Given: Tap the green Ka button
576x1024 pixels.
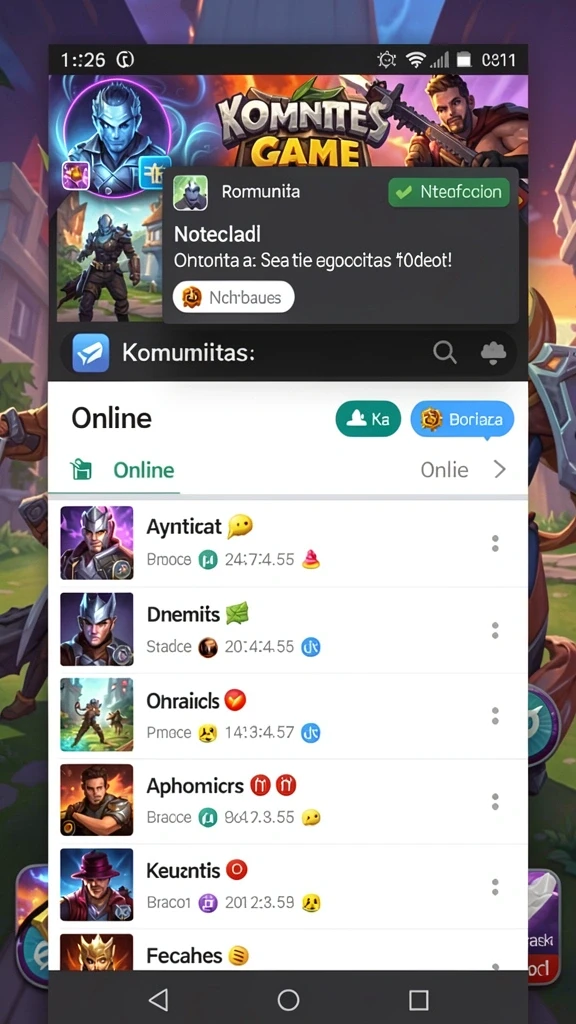Looking at the screenshot, I should click(368, 419).
